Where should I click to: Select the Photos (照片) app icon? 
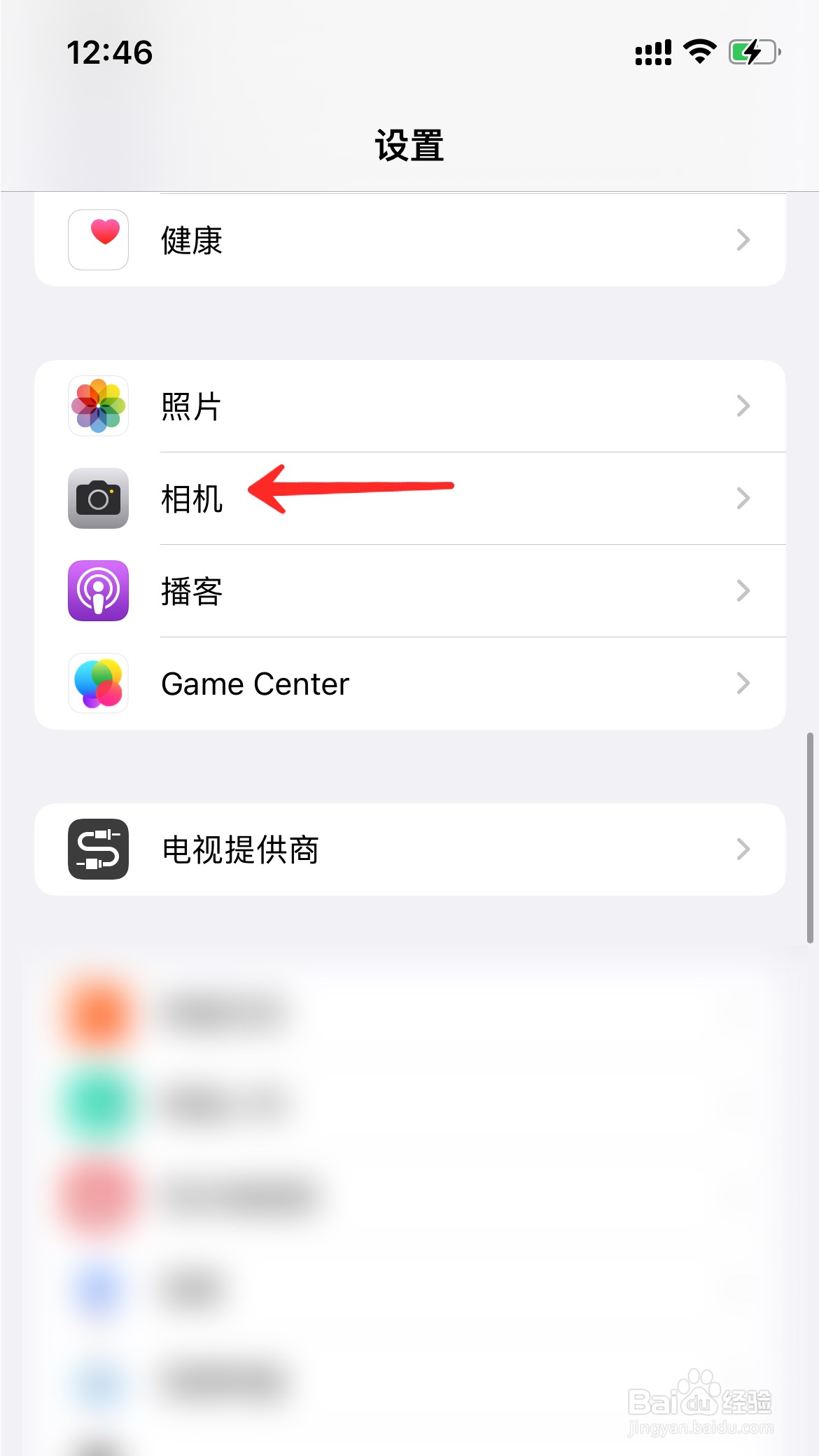pos(98,406)
